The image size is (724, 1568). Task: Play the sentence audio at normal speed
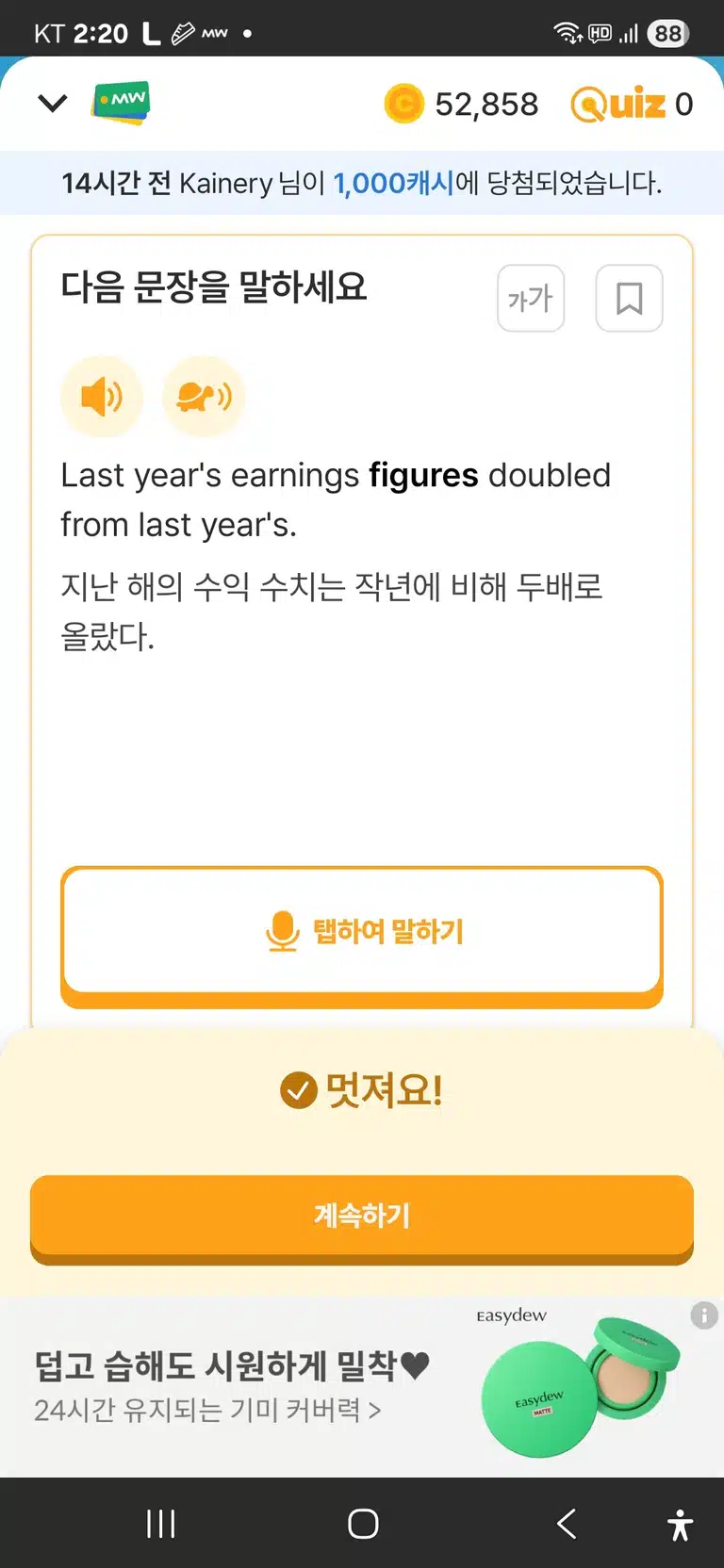(x=102, y=397)
